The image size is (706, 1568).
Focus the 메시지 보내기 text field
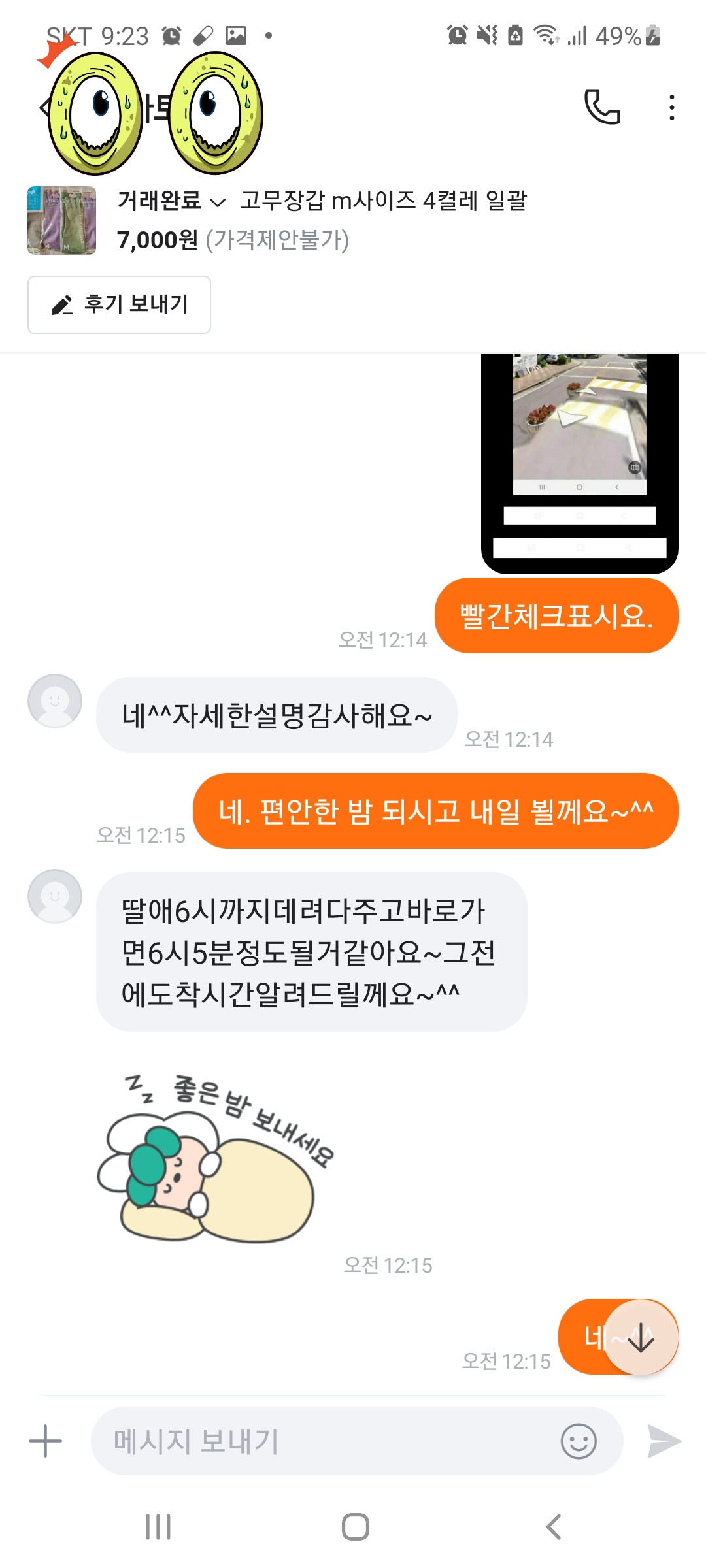click(x=320, y=1441)
